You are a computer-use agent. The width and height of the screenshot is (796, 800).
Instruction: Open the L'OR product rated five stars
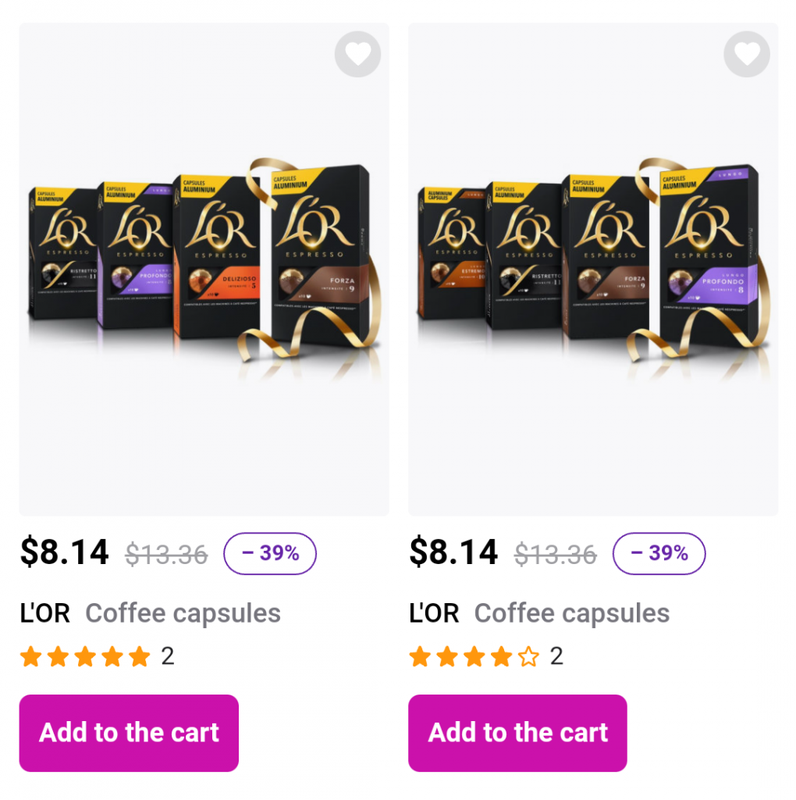tap(204, 270)
